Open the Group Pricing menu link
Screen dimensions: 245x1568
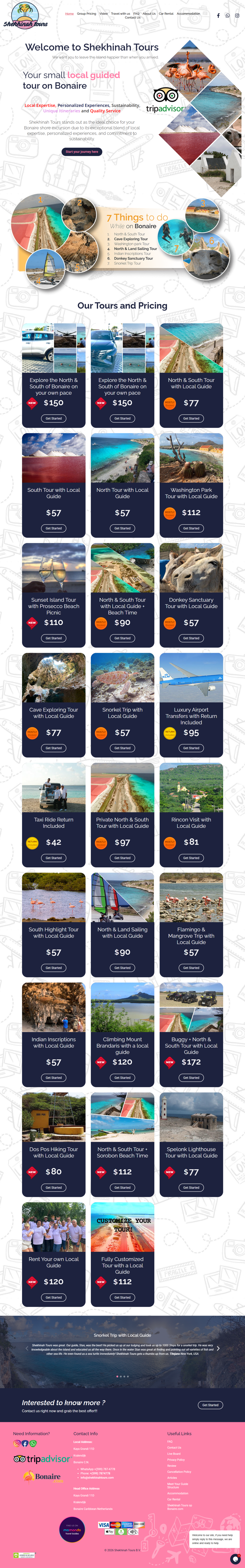click(86, 13)
